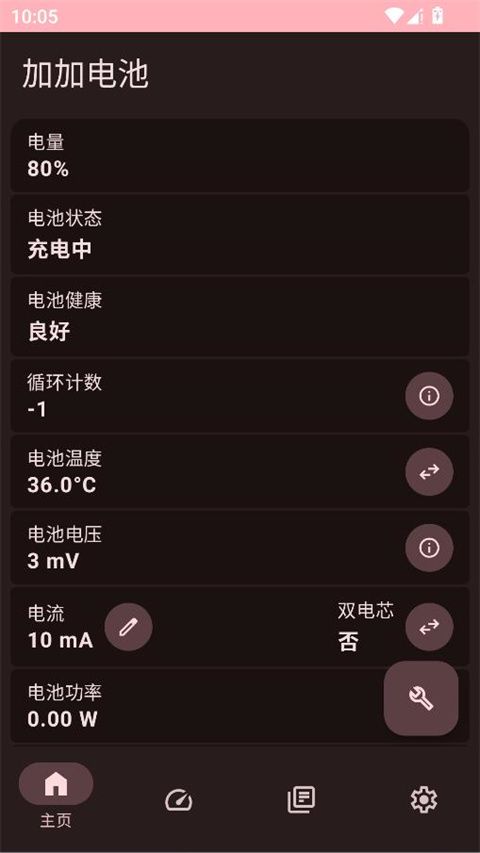Switch the battery temperature unit
Screen dimensions: 480x853
(429, 472)
